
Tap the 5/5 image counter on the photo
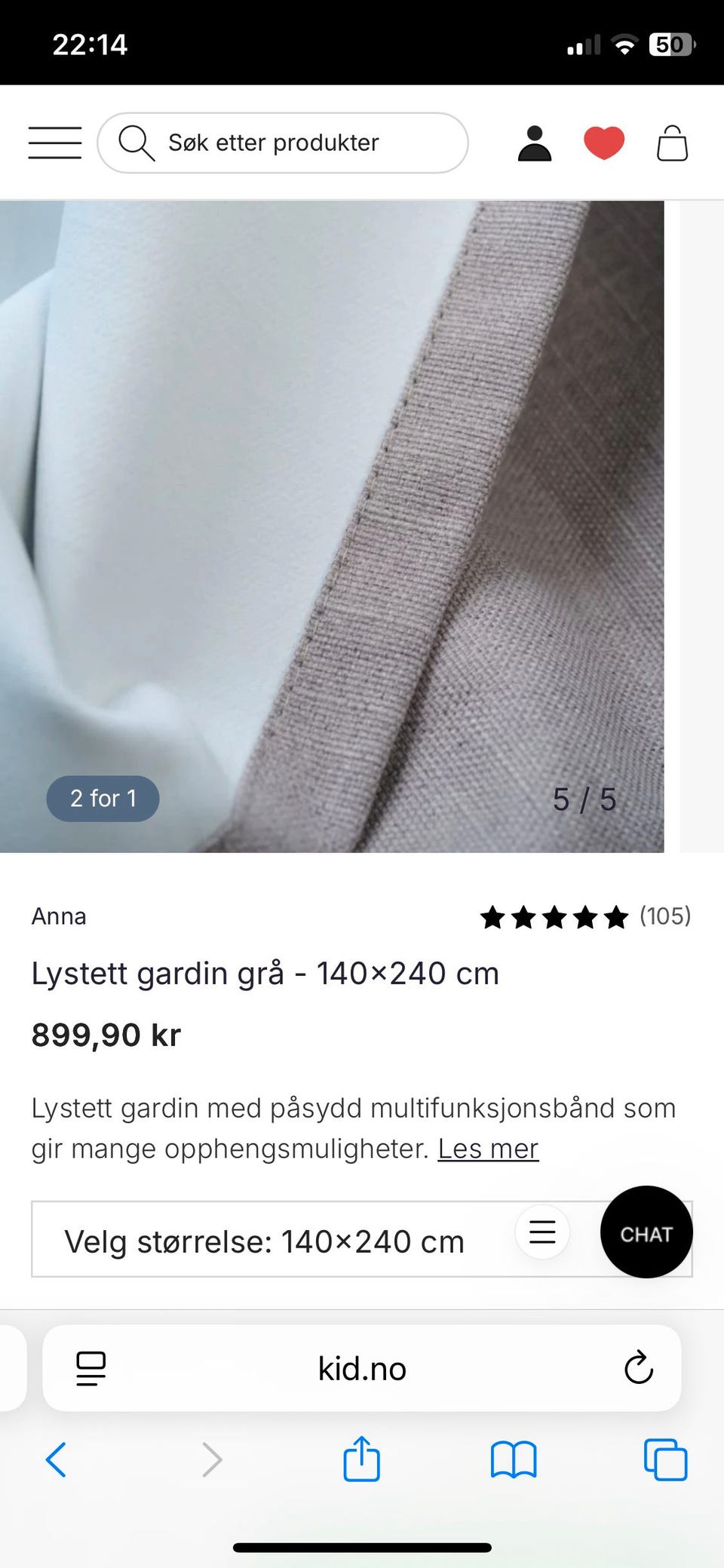[584, 799]
